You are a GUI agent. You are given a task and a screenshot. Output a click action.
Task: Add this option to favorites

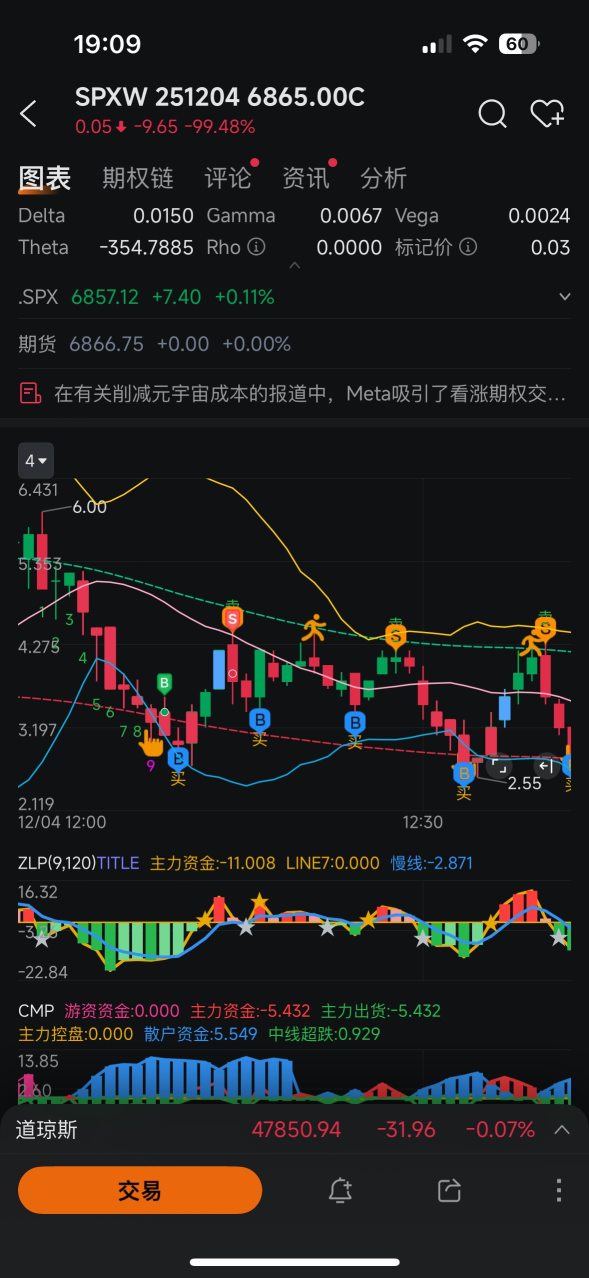click(547, 114)
